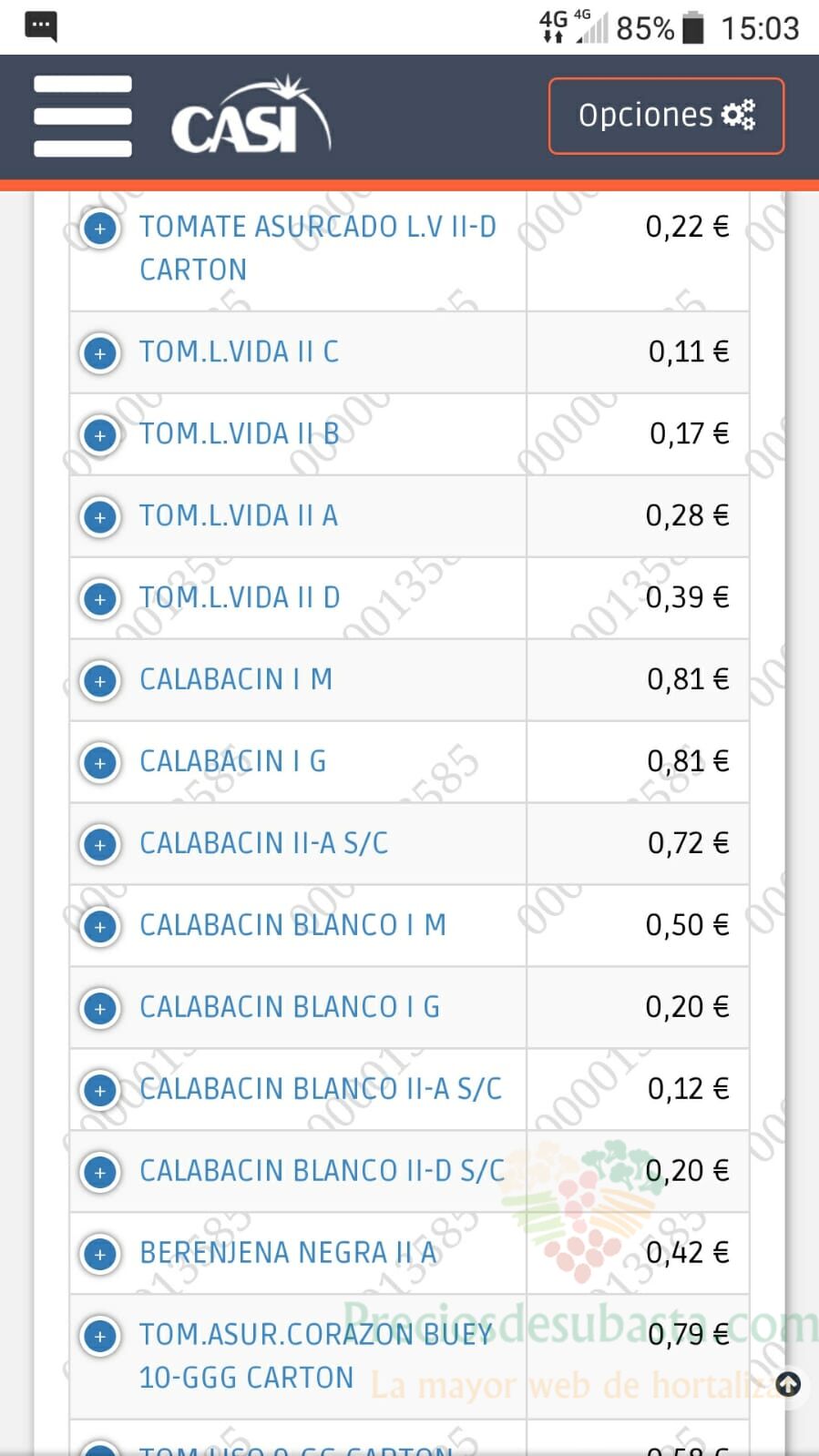Screen dimensions: 819x1456
Task: Open the CASI logo home link
Action: [251, 115]
